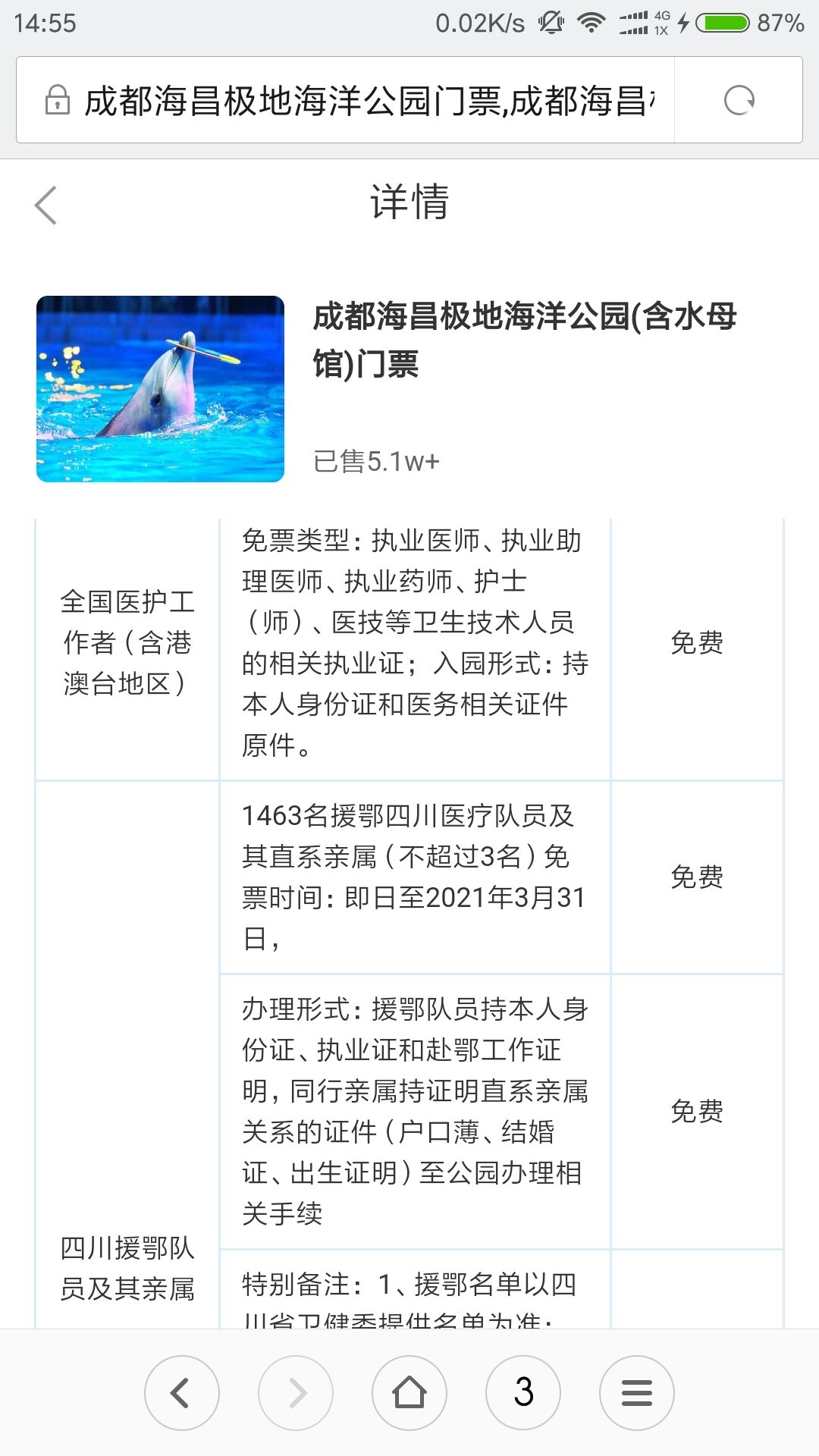
Task: Go back in browser history
Action: pyautogui.click(x=182, y=1392)
